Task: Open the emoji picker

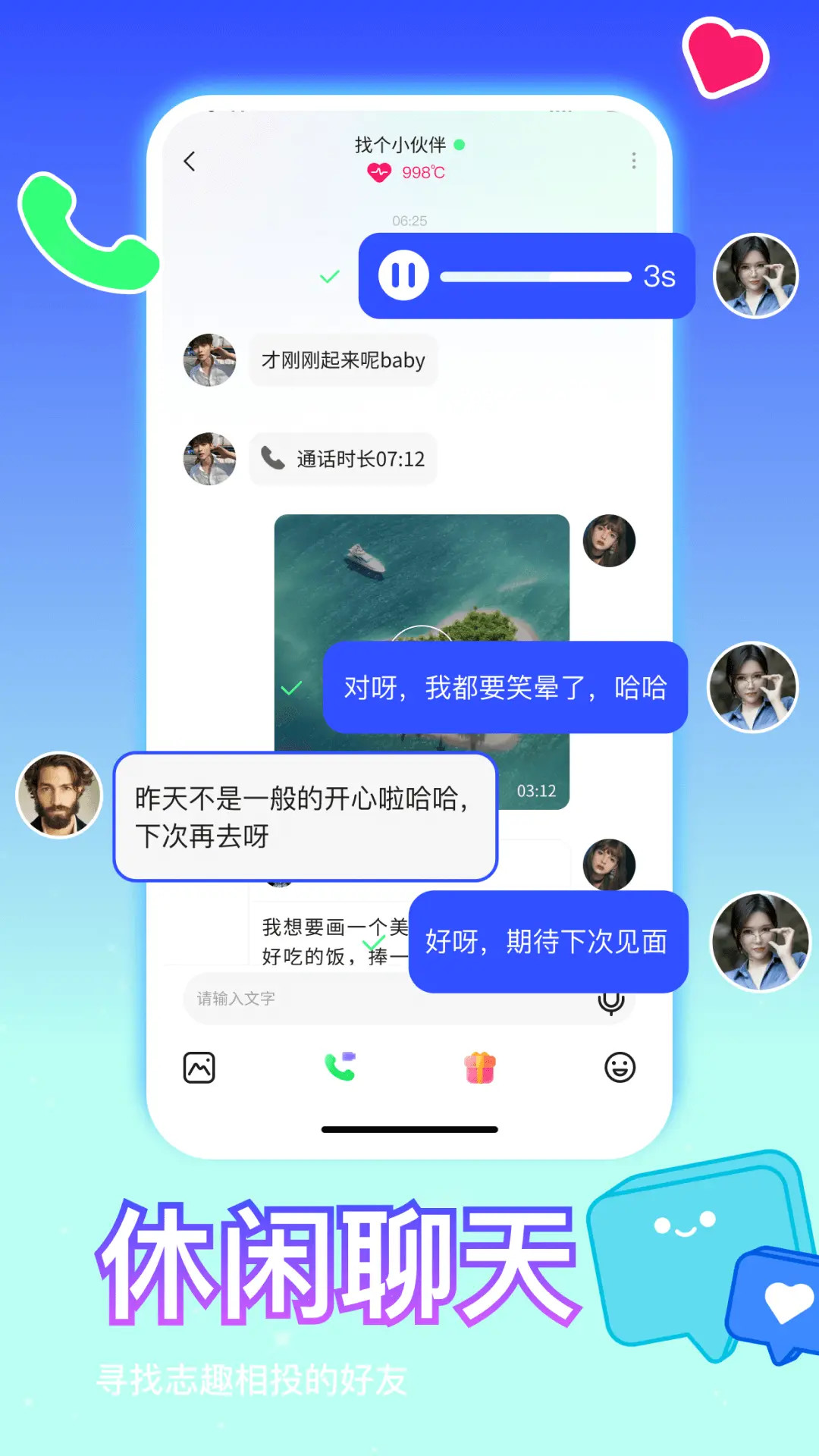Action: pos(619,1066)
